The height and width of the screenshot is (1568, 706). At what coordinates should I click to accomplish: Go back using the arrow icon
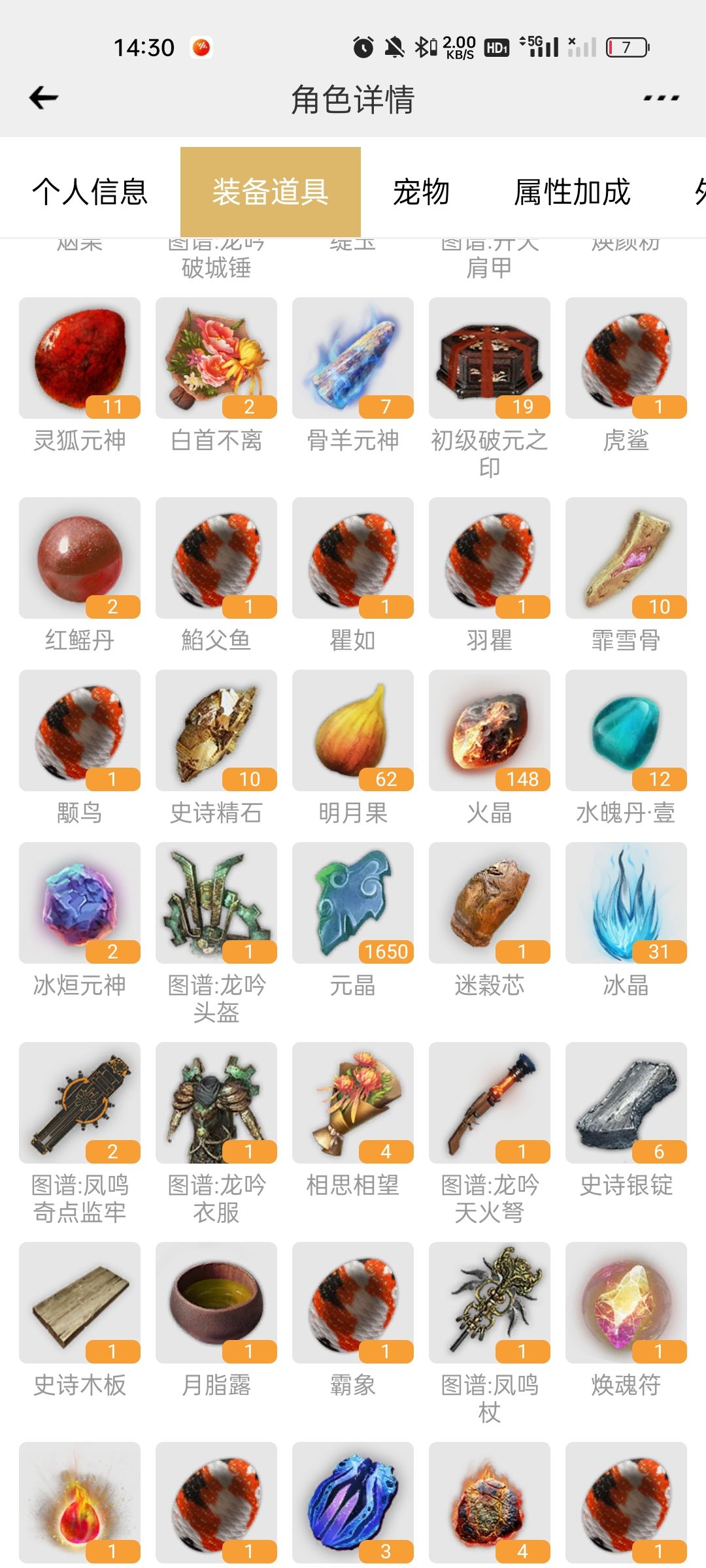tap(44, 98)
